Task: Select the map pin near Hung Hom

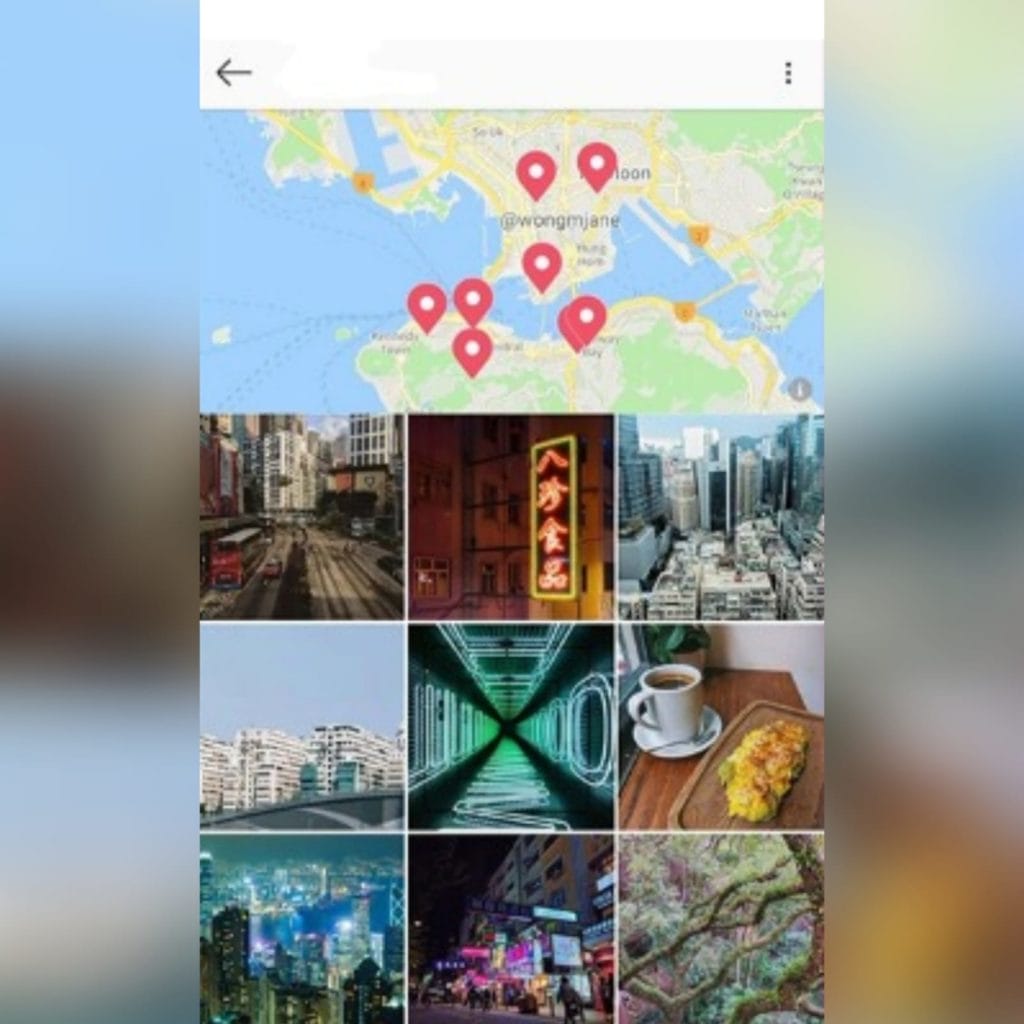Action: [542, 264]
